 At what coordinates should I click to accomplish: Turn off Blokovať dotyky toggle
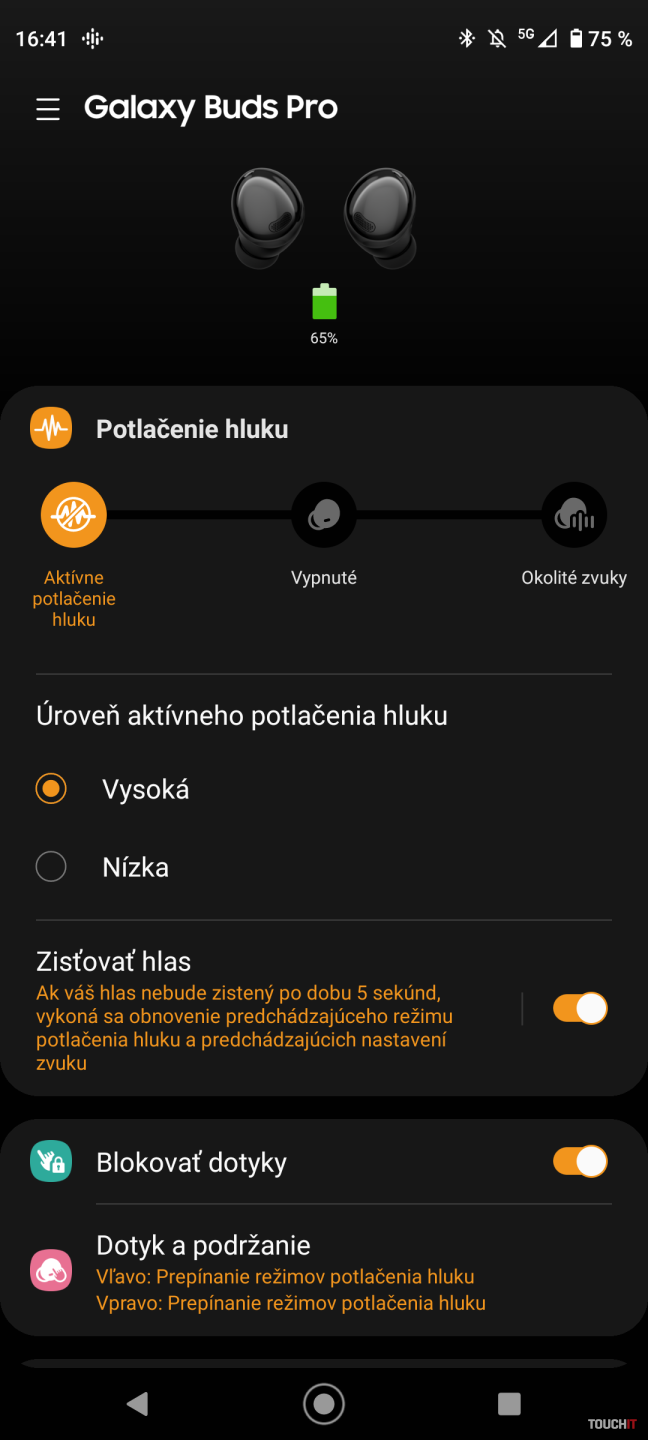coord(580,1162)
